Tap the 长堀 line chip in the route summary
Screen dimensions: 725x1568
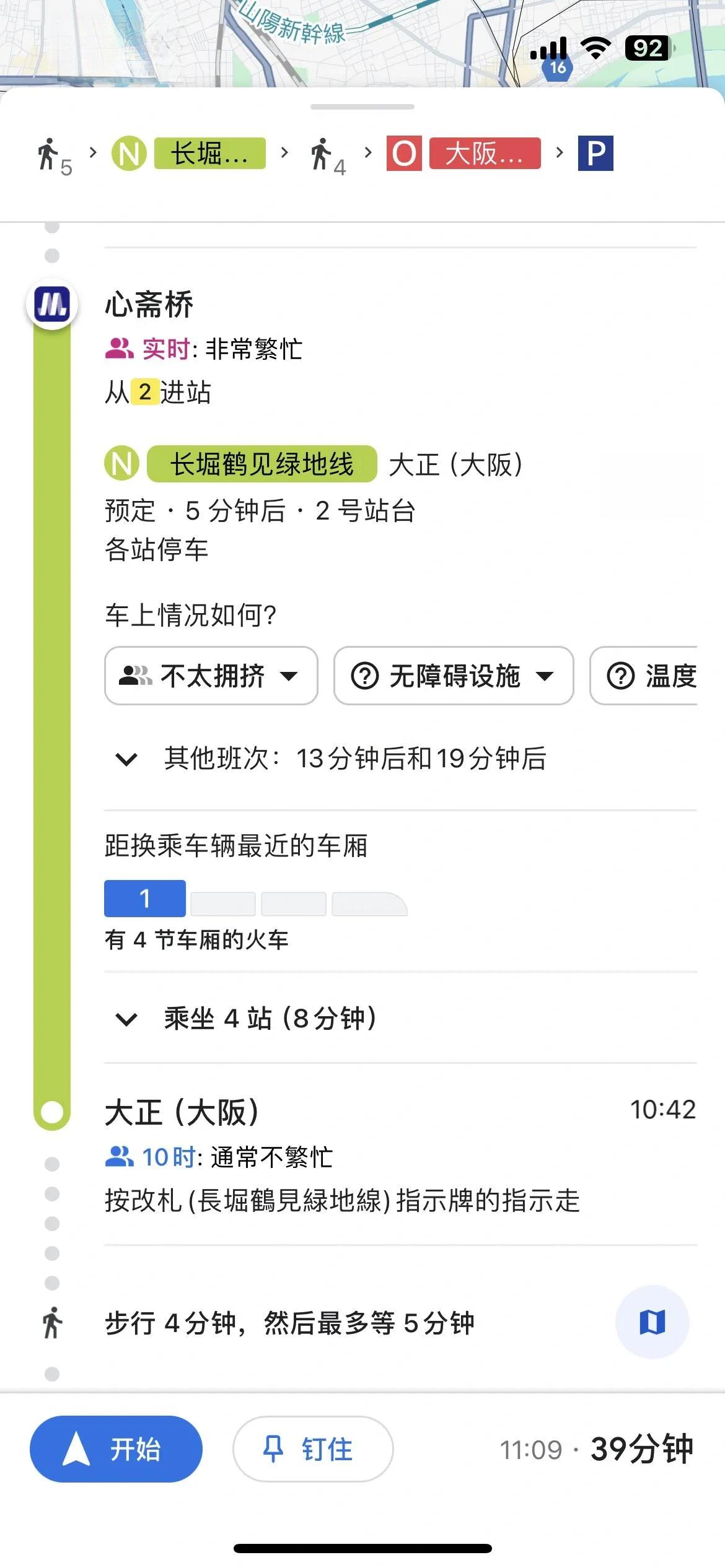[x=209, y=154]
